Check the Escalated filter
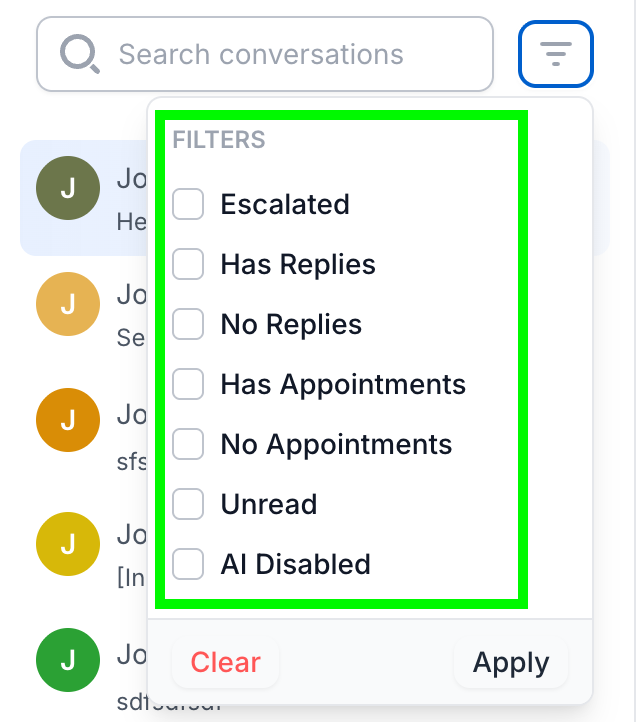The width and height of the screenshot is (636, 722). 188,204
